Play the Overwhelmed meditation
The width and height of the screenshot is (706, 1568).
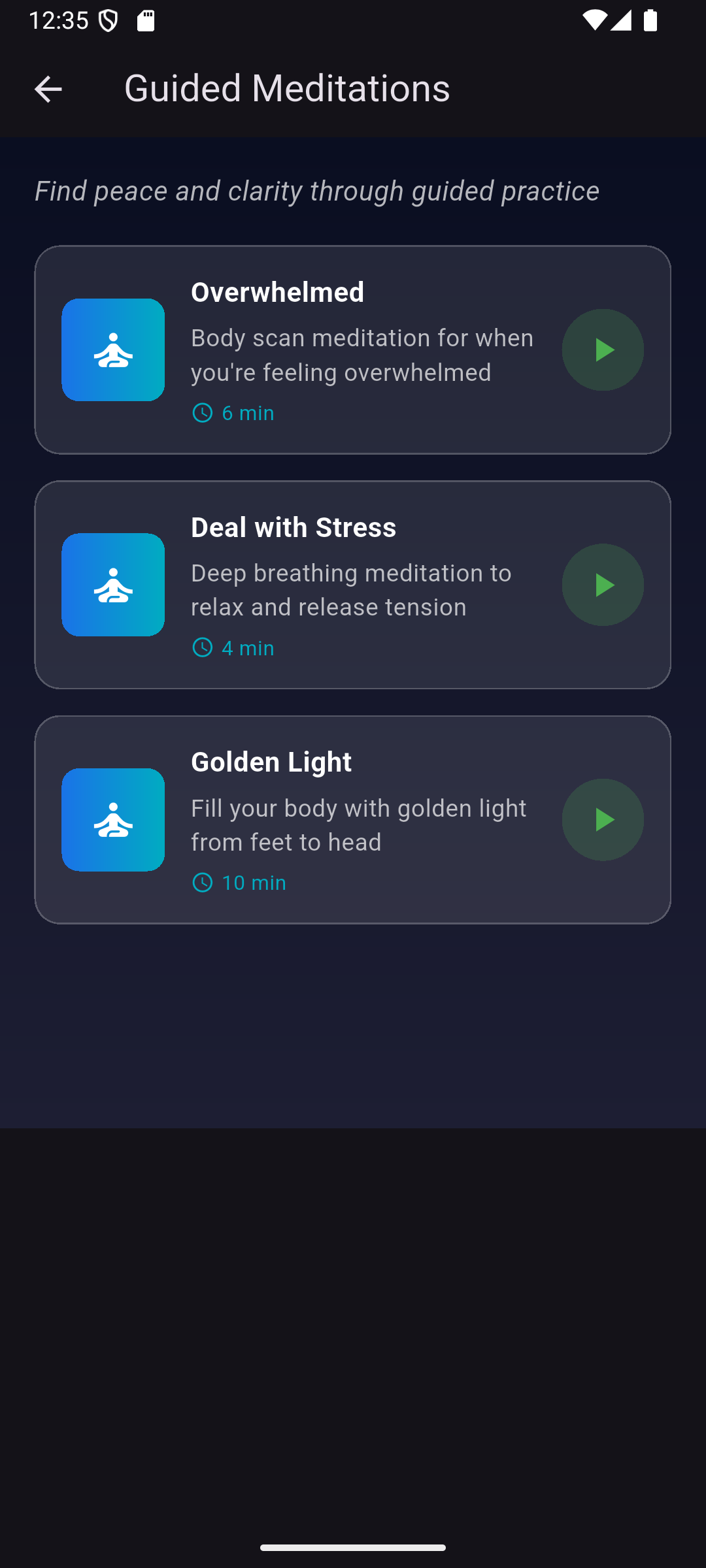point(603,350)
